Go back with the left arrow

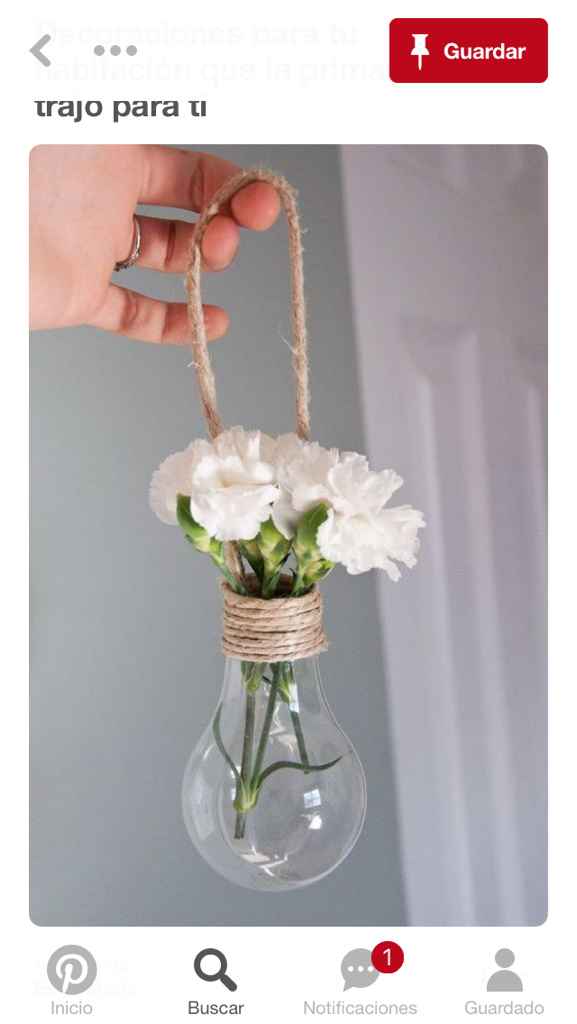pos(40,50)
